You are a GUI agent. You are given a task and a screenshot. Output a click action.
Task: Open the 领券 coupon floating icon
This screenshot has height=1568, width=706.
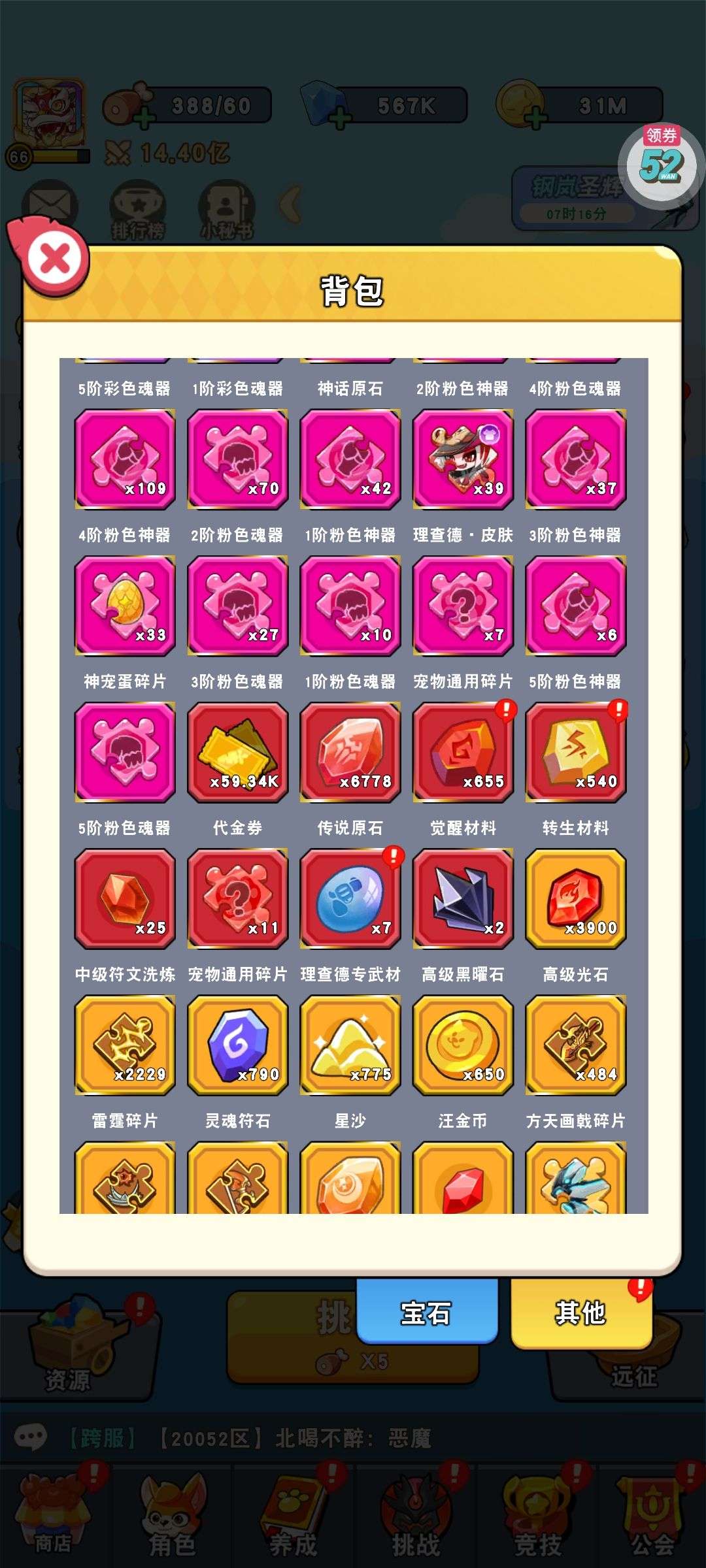tap(662, 162)
